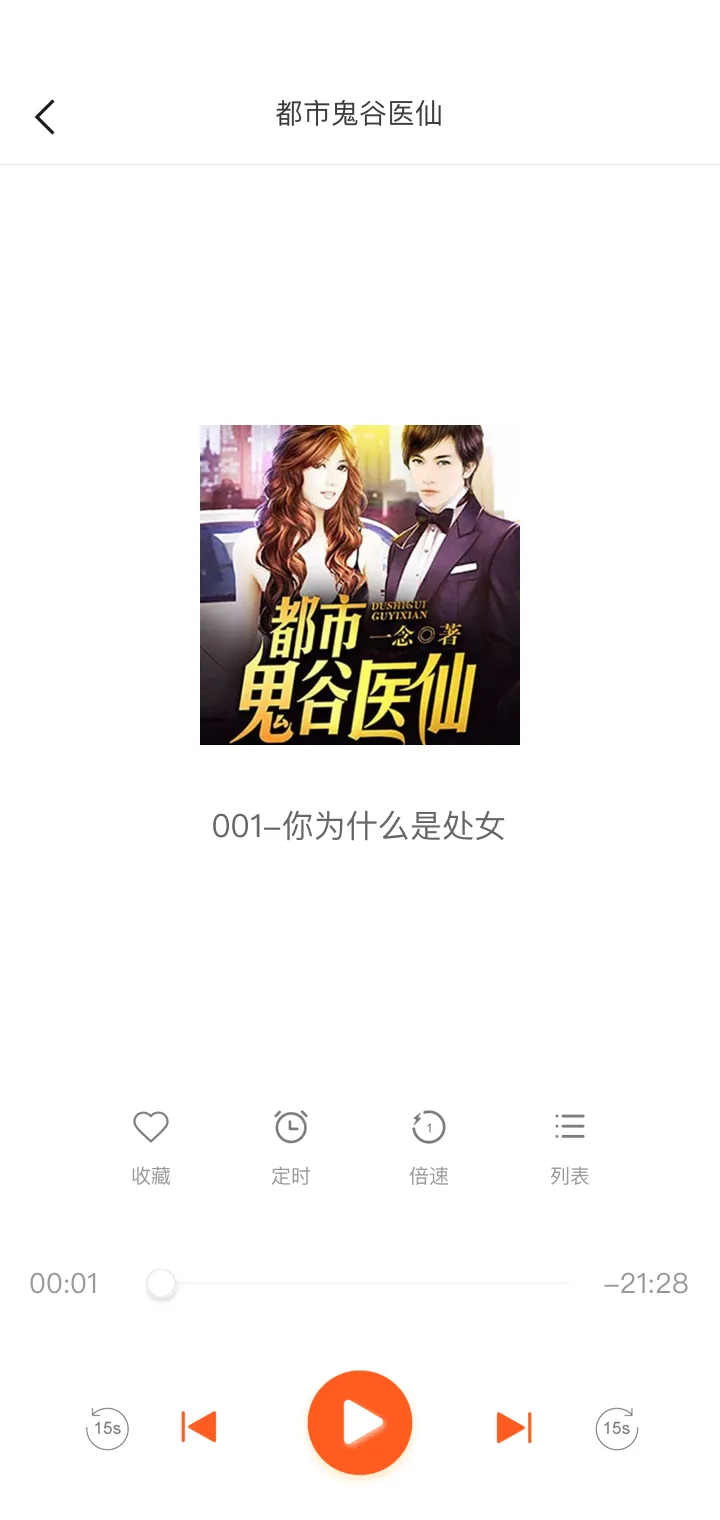Screen dimensions: 720x1520
Task: Rewind 15 seconds
Action: coord(107,1428)
